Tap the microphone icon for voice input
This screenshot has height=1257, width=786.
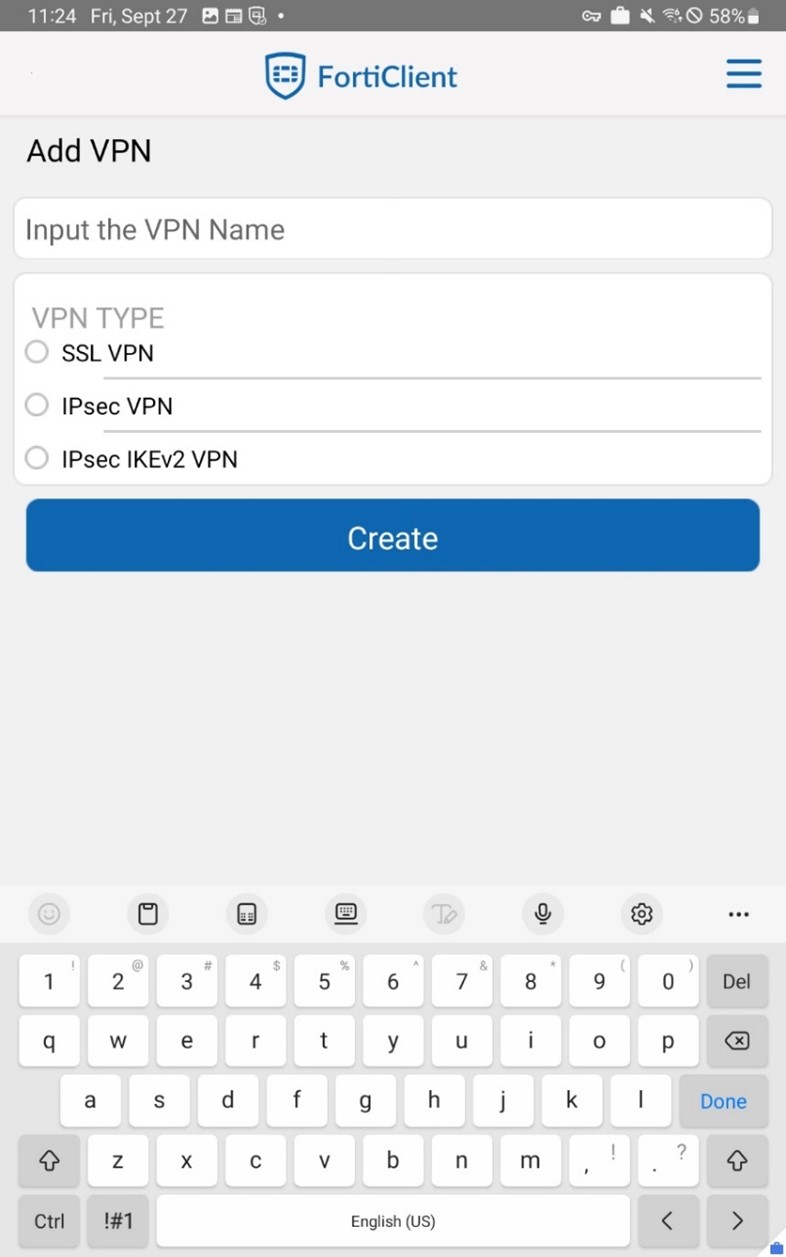point(542,913)
